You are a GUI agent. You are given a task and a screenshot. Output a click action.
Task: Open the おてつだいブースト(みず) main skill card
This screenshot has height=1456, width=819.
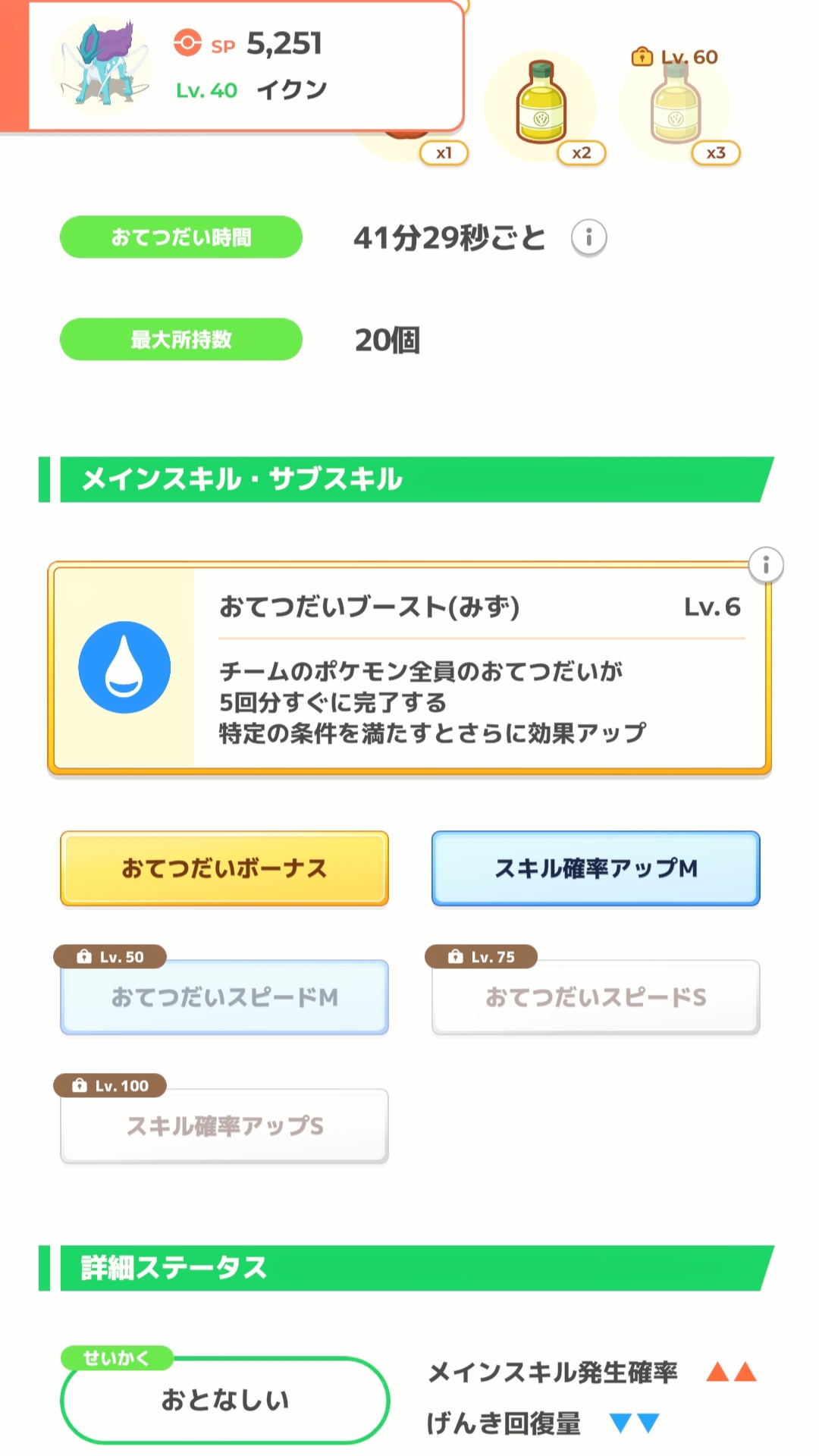tap(409, 668)
